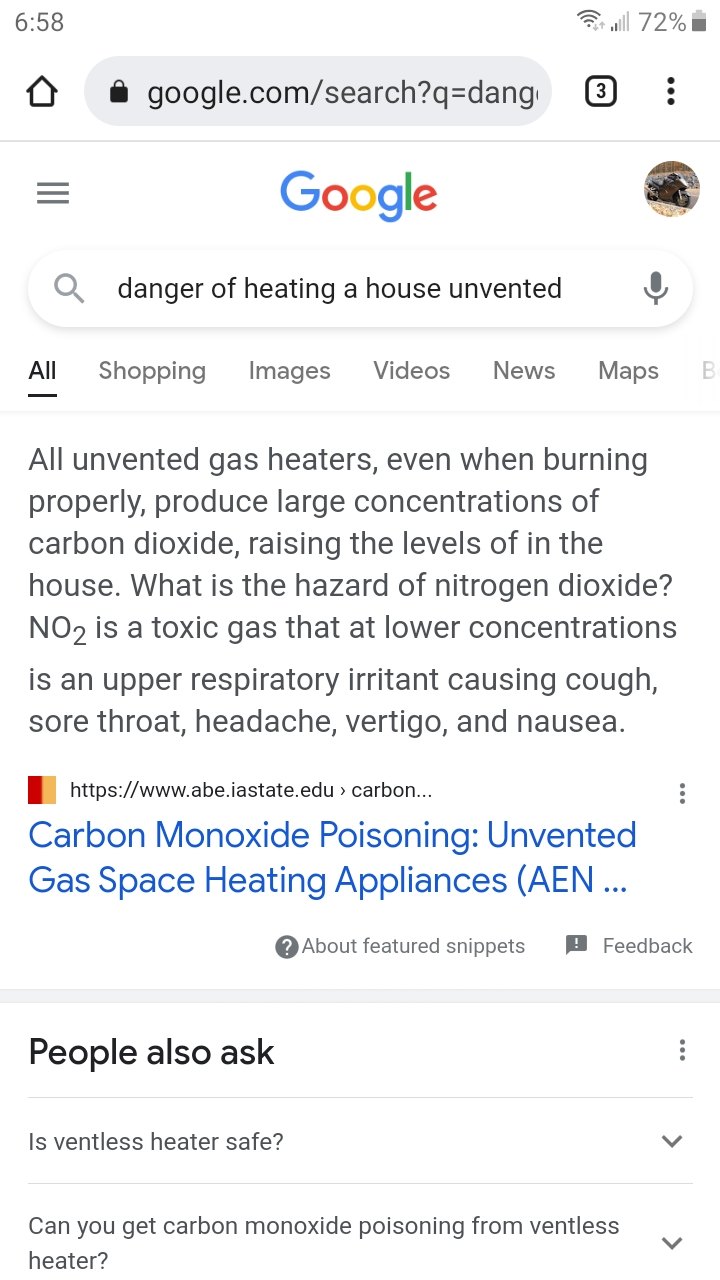This screenshot has height=1280, width=720.
Task: Switch to the Images tab
Action: (x=289, y=371)
